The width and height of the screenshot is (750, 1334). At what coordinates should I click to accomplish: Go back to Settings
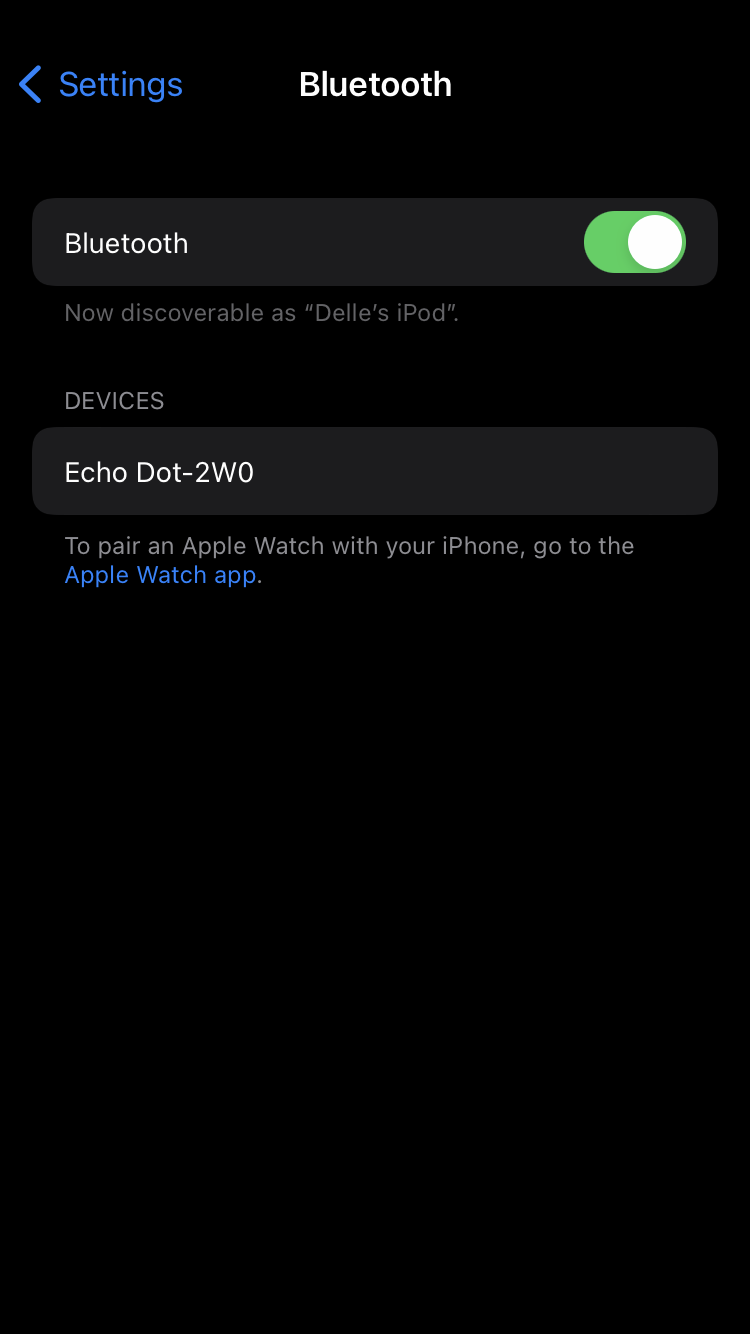(100, 85)
